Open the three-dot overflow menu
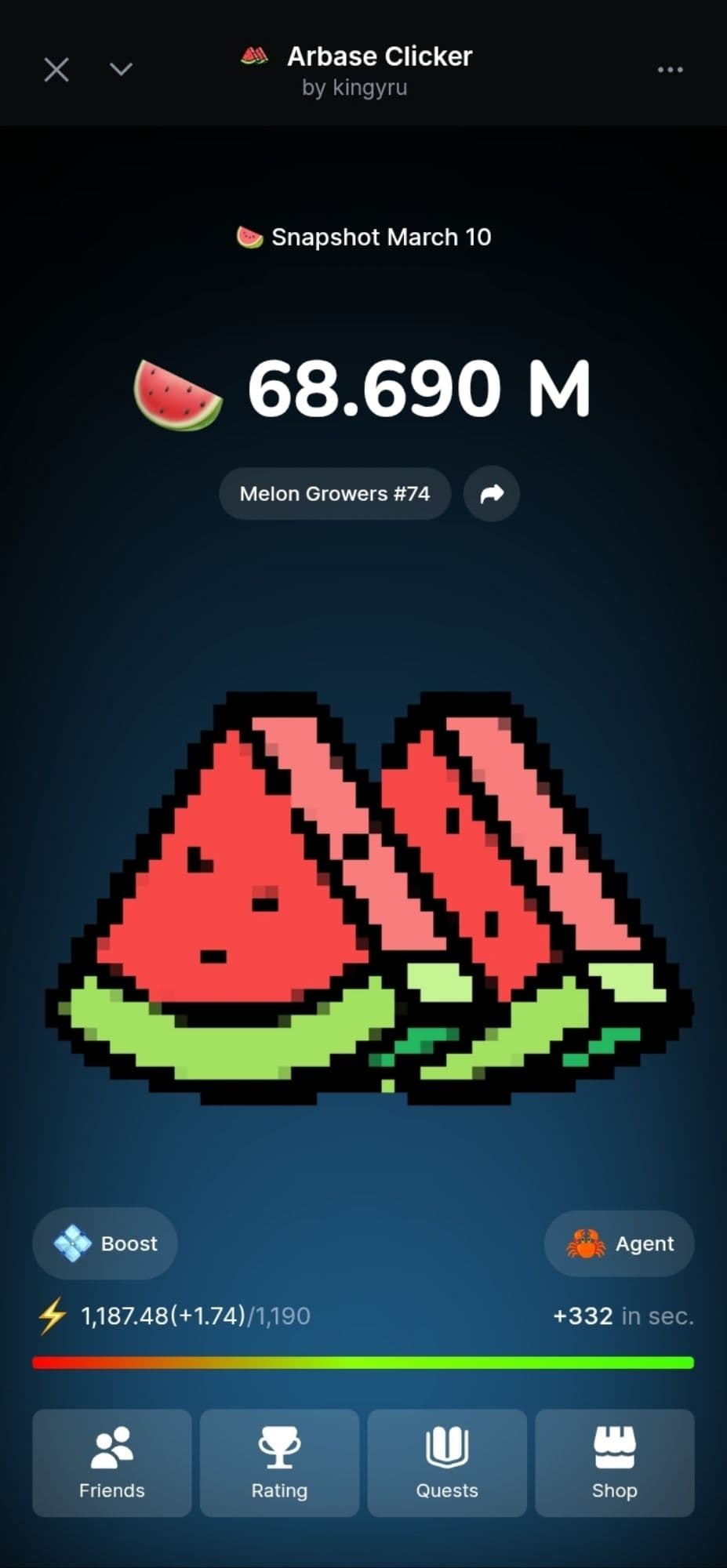 [x=670, y=70]
